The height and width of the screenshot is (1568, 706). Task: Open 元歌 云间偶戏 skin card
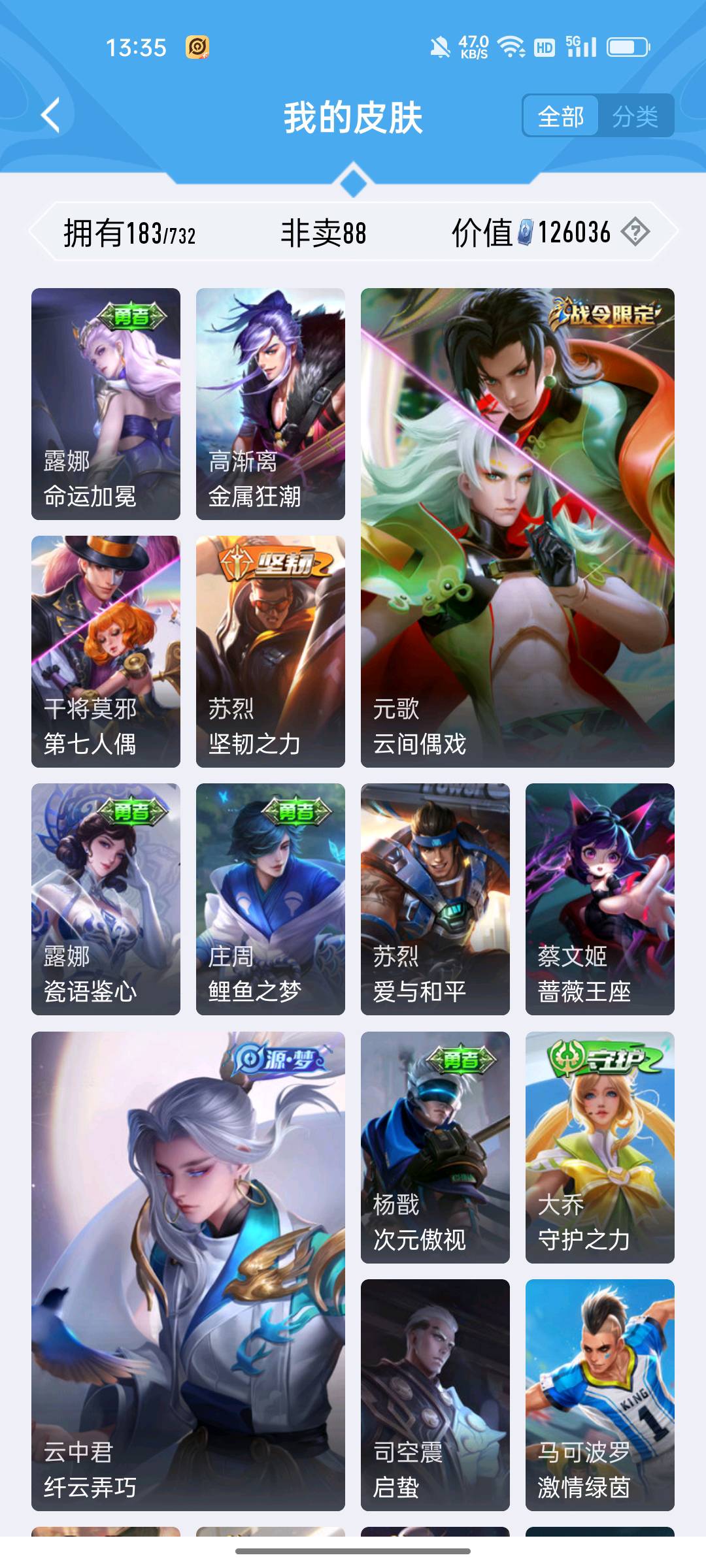pyautogui.click(x=517, y=527)
